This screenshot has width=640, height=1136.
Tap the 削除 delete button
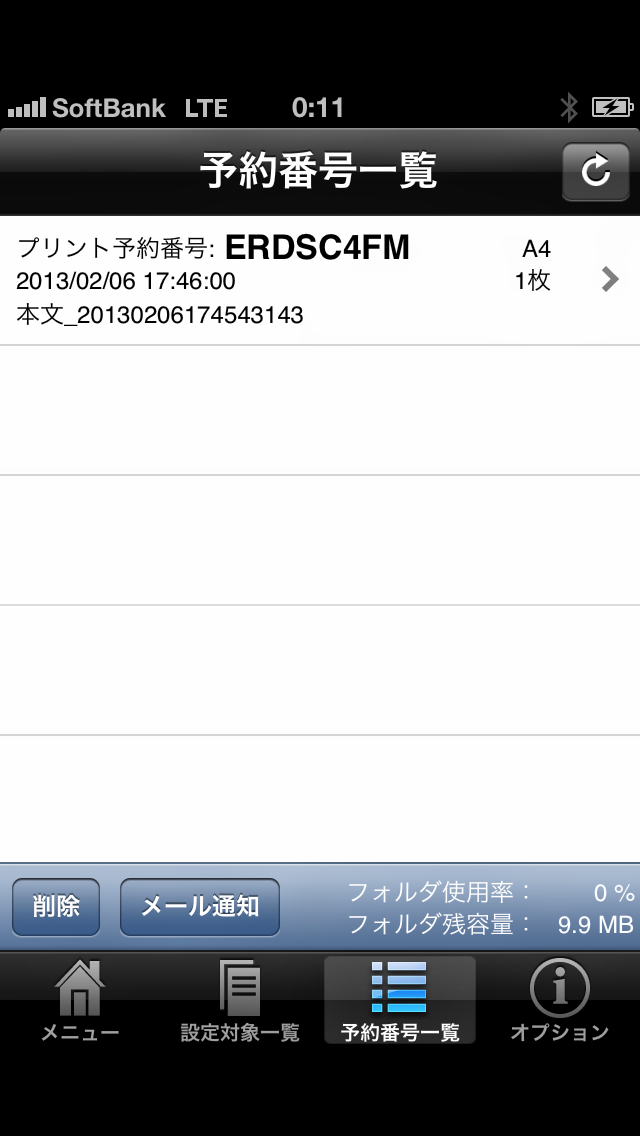click(56, 907)
